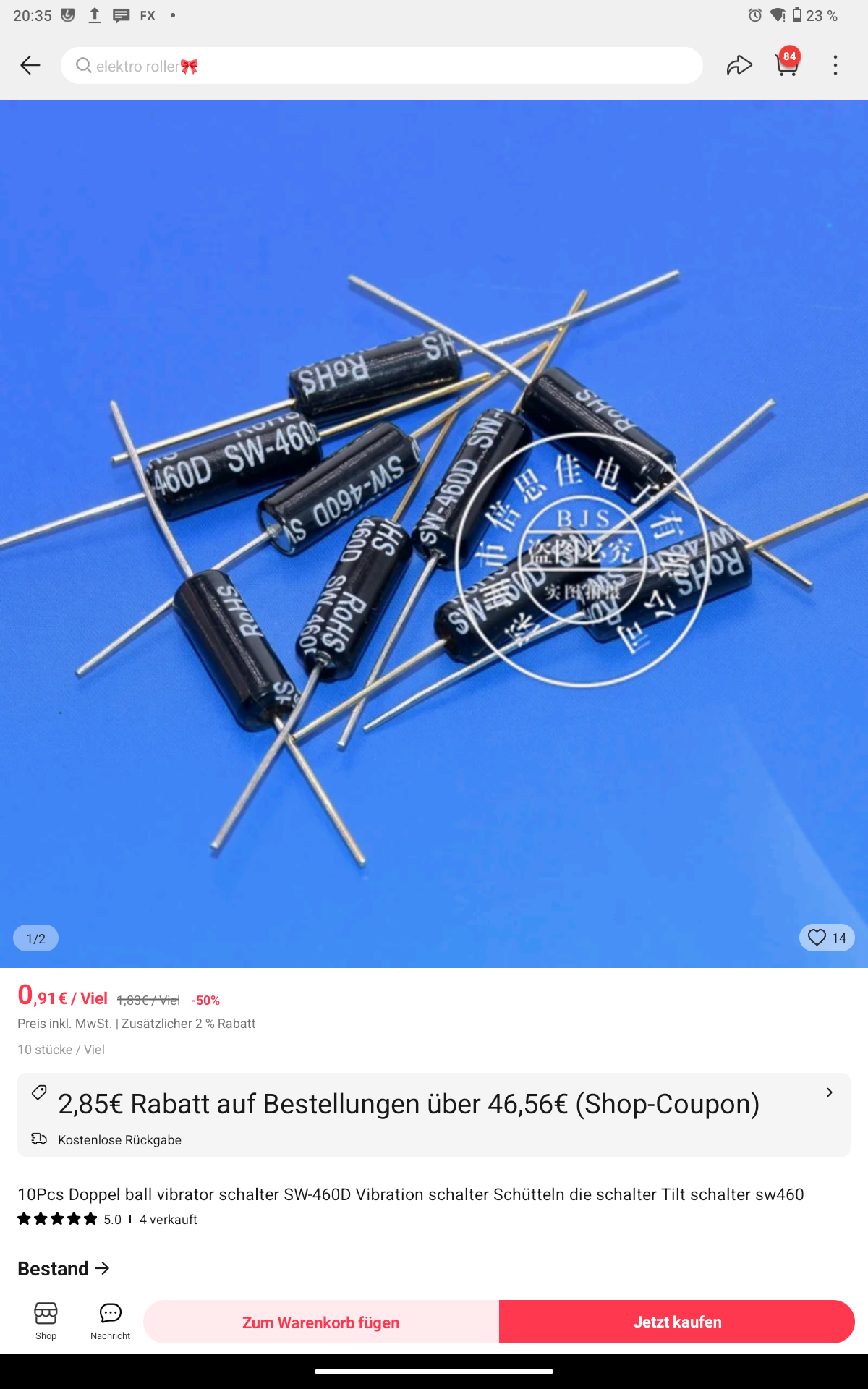This screenshot has width=868, height=1389.
Task: Open the Bestand section
Action: point(64,1268)
